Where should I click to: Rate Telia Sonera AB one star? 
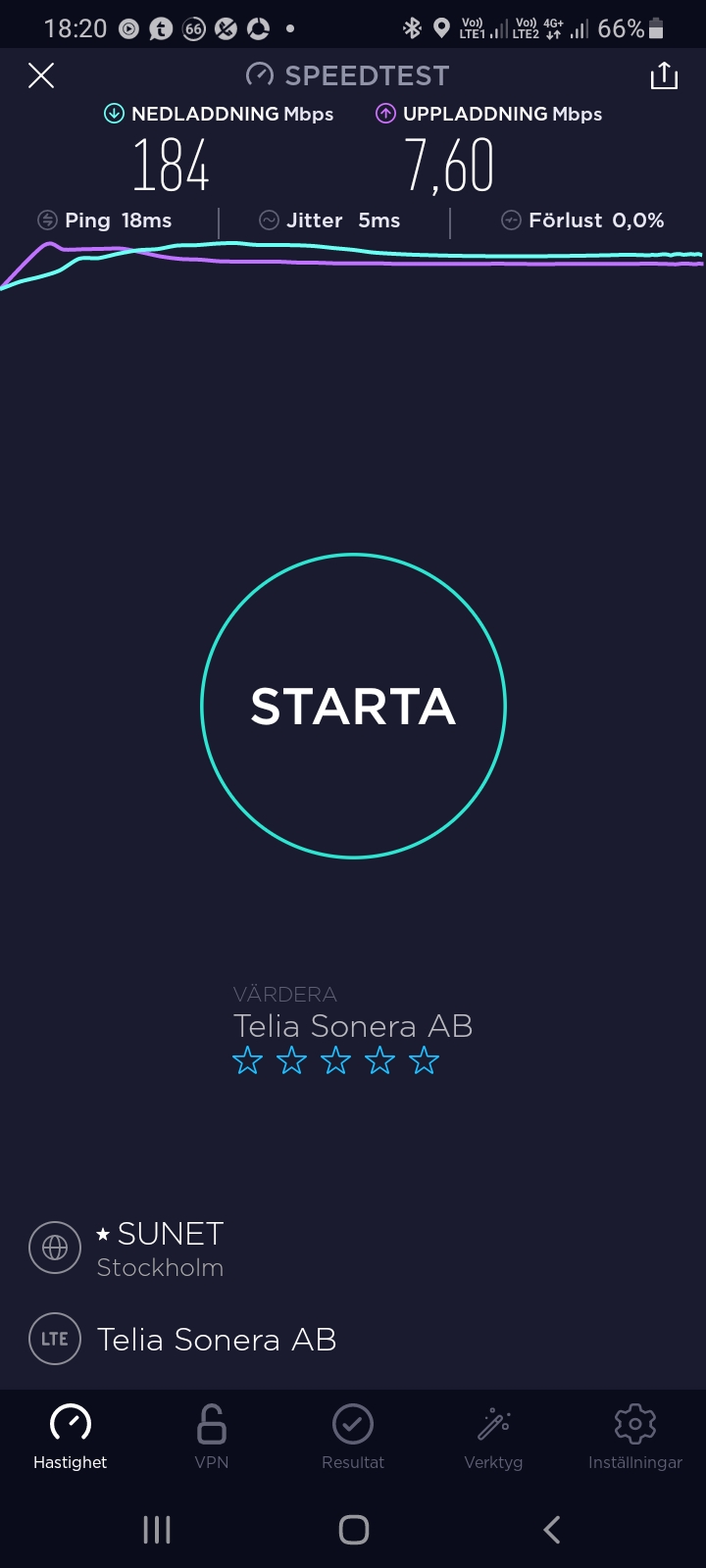248,1060
